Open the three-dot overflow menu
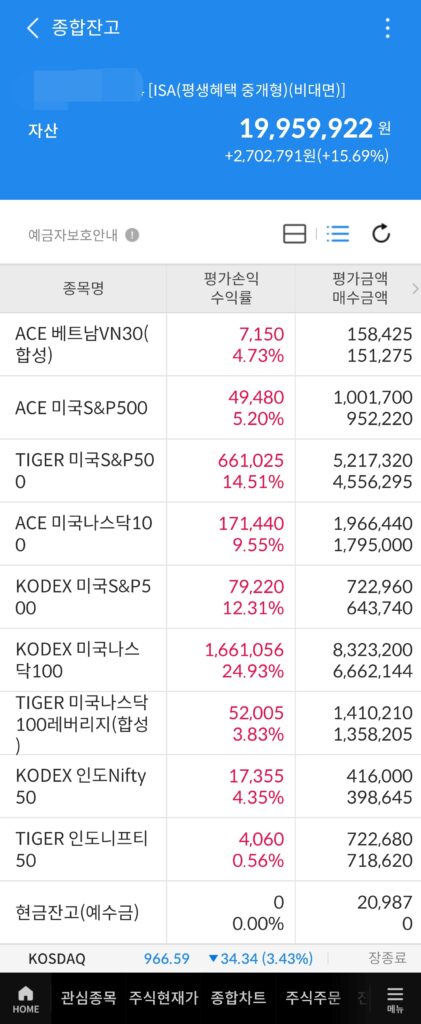 click(x=388, y=28)
